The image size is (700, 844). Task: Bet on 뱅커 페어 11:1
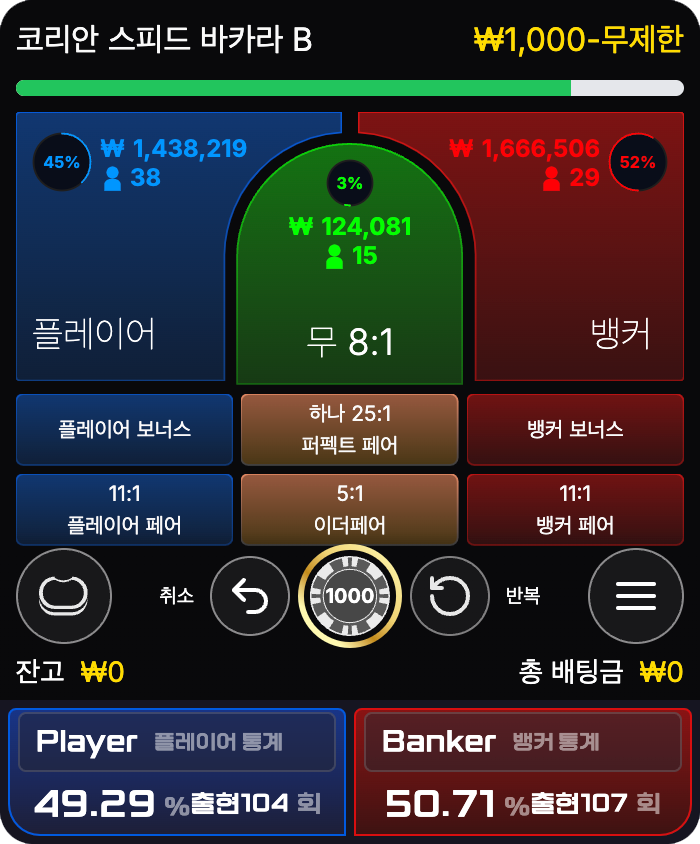tap(575, 509)
